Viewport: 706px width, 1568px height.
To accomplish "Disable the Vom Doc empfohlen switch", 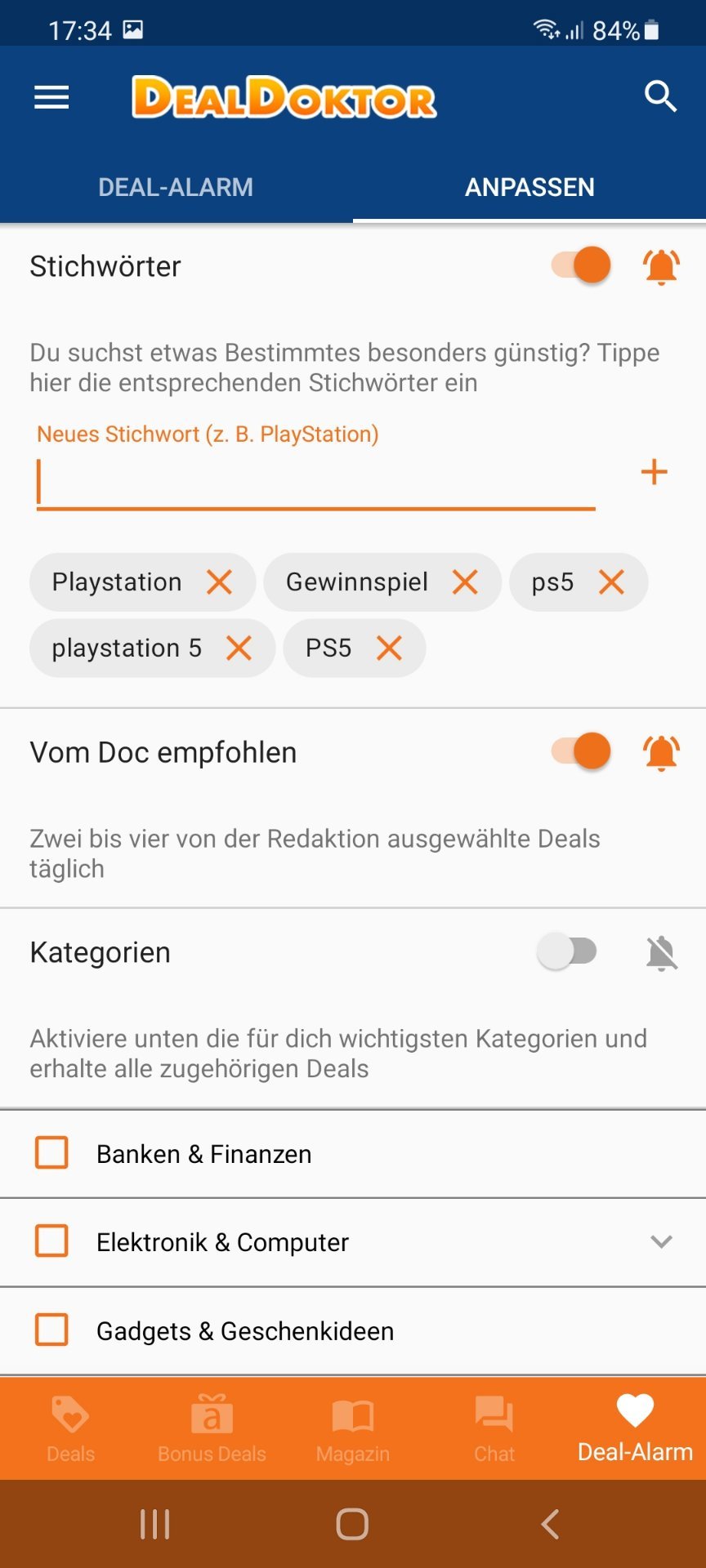I will click(581, 751).
